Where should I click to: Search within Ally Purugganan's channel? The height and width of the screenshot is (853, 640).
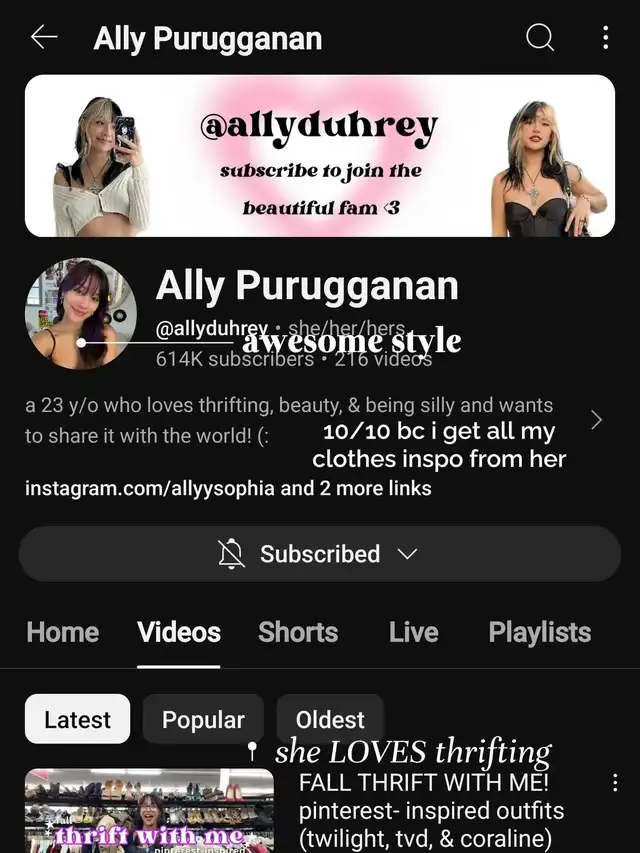coord(540,38)
